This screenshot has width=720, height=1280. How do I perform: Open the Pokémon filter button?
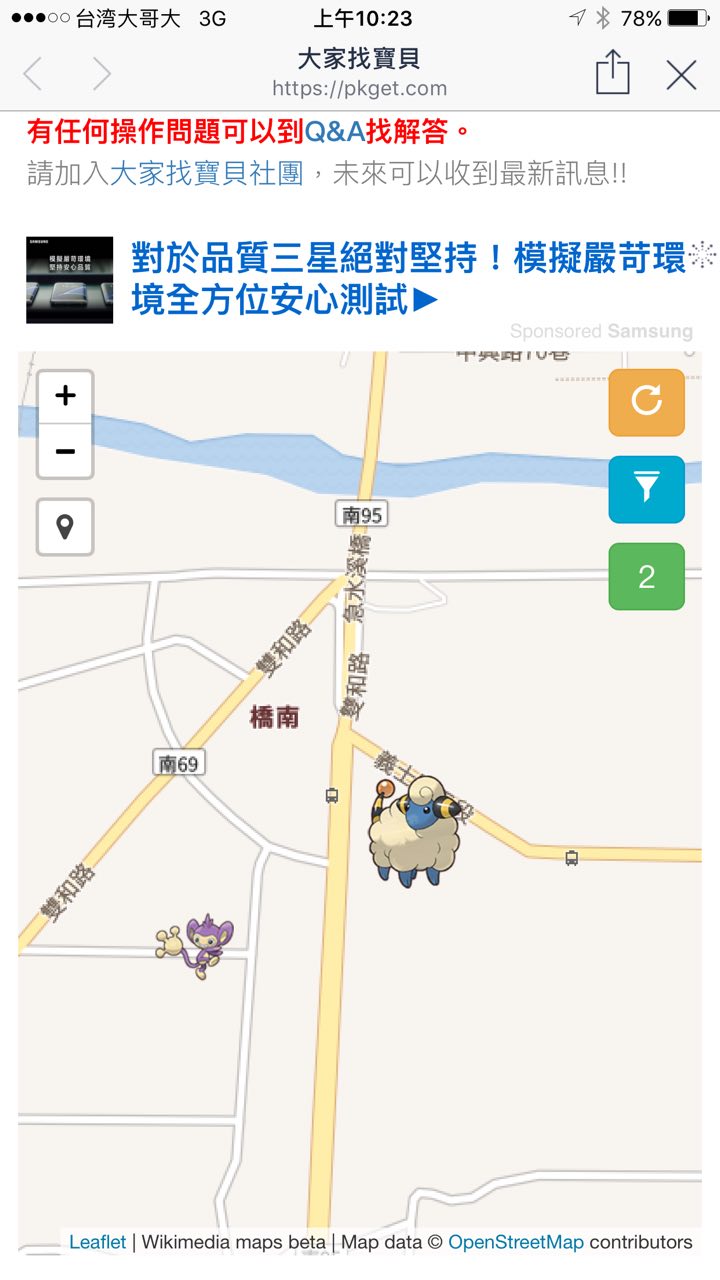click(x=646, y=489)
